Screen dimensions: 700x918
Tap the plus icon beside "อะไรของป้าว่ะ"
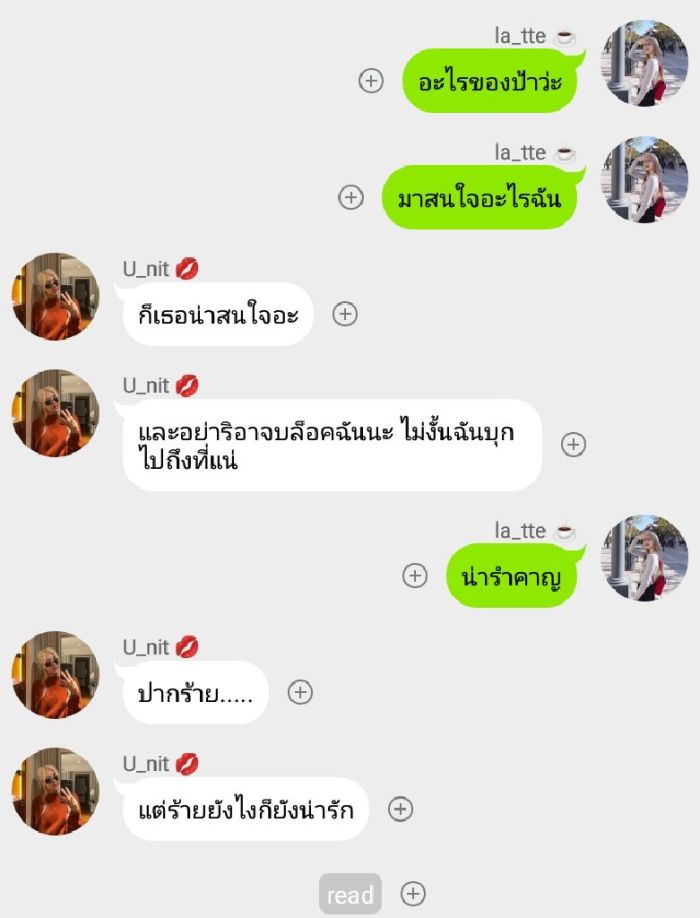[371, 81]
